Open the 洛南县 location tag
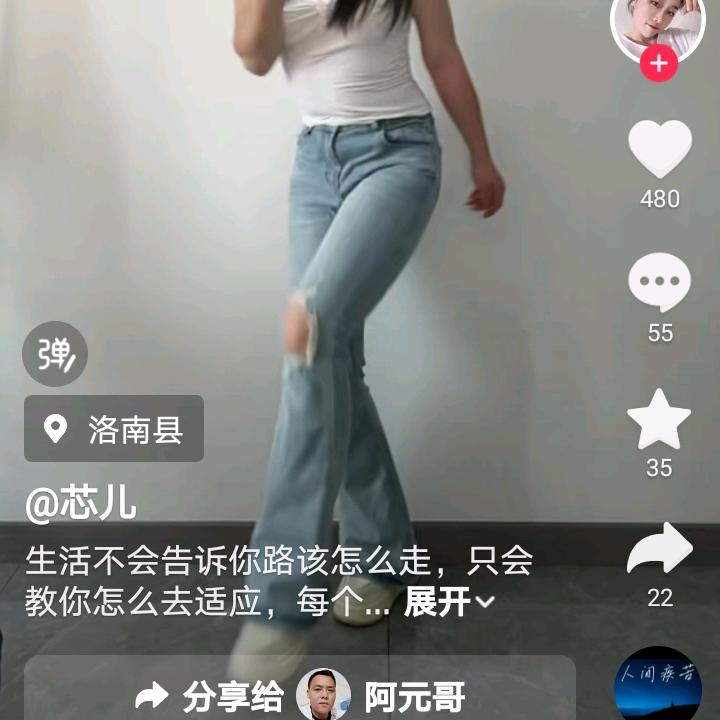This screenshot has width=720, height=720. pyautogui.click(x=114, y=429)
